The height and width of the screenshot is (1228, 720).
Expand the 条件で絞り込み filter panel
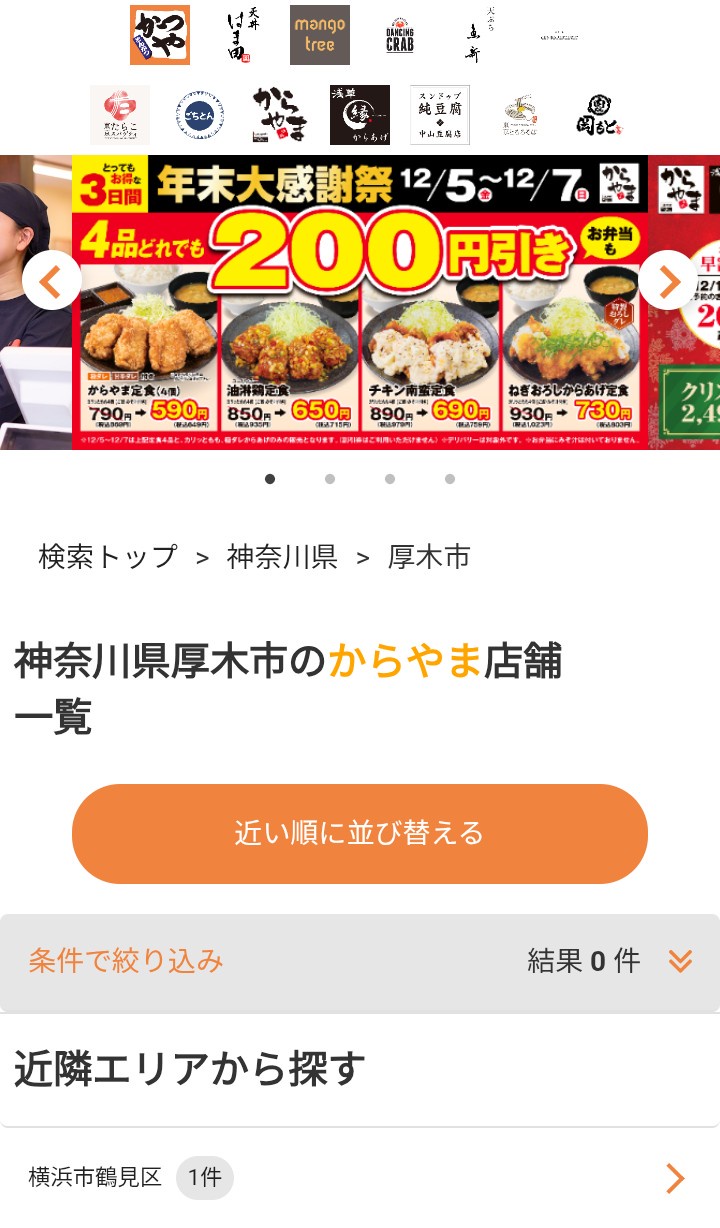point(360,962)
